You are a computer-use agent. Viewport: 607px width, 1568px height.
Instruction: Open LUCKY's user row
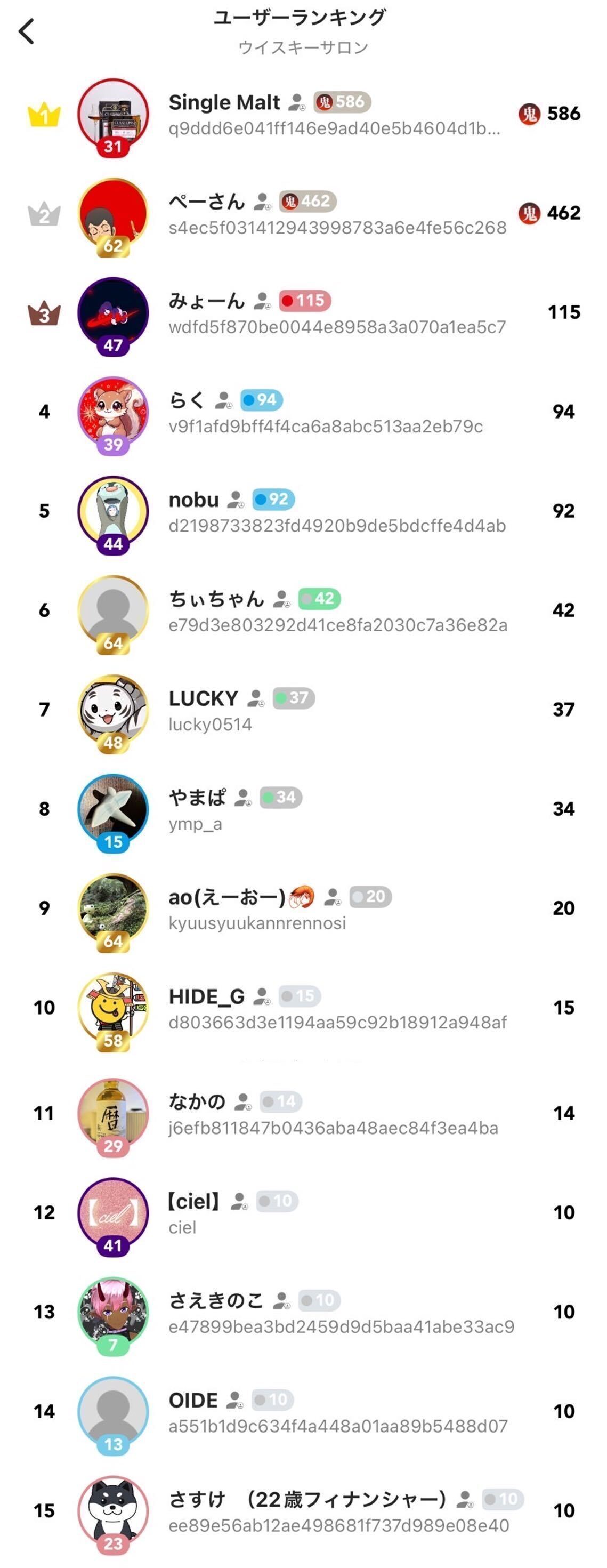tap(304, 710)
